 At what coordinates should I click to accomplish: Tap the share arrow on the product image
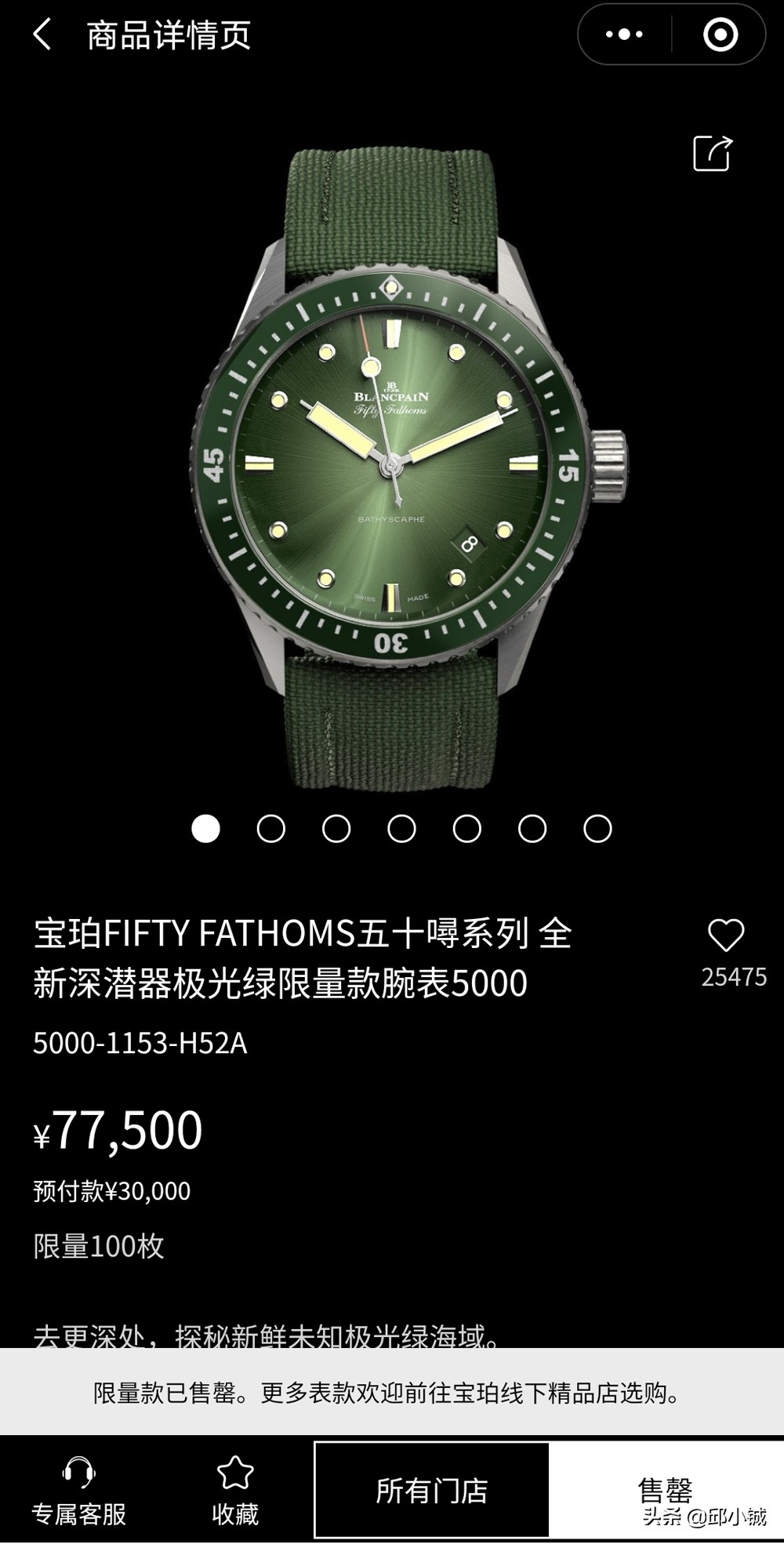coord(712,154)
